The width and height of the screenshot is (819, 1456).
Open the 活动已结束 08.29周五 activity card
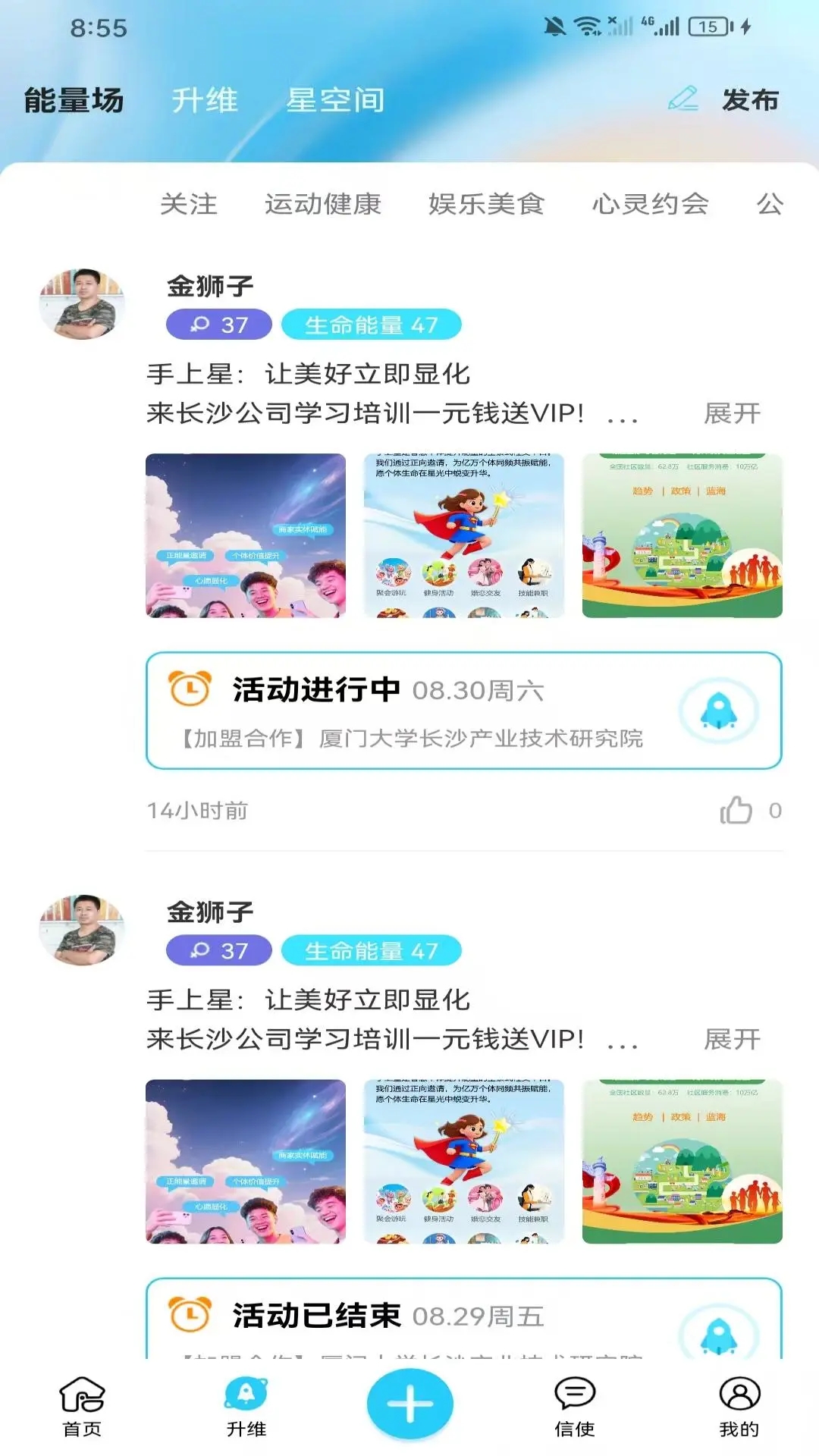click(464, 1318)
